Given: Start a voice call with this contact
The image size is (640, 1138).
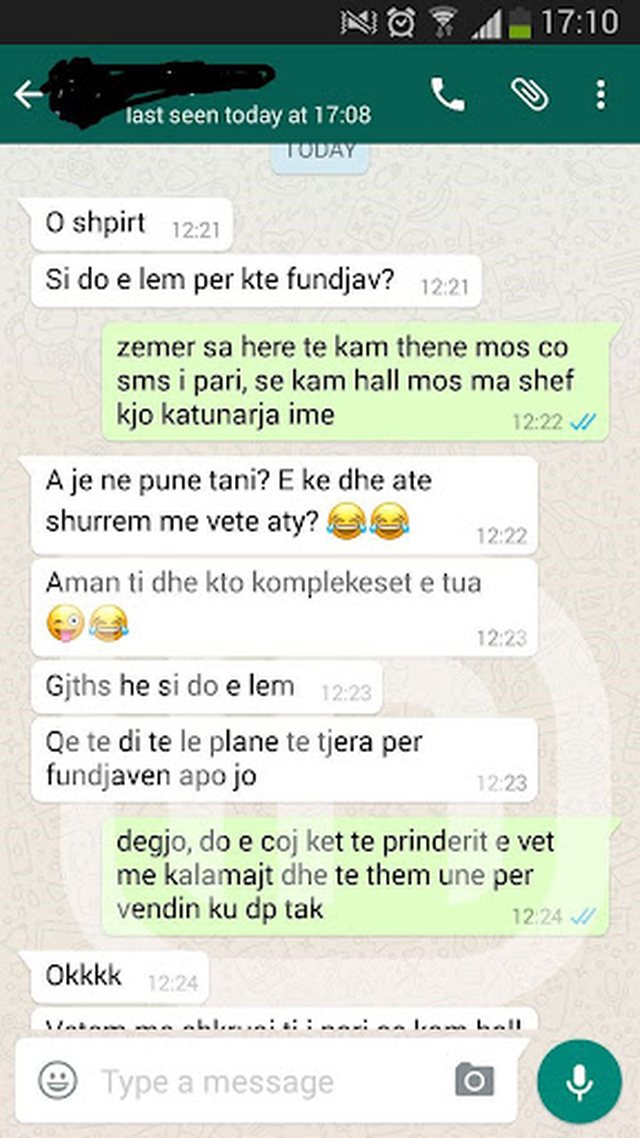Looking at the screenshot, I should (448, 94).
